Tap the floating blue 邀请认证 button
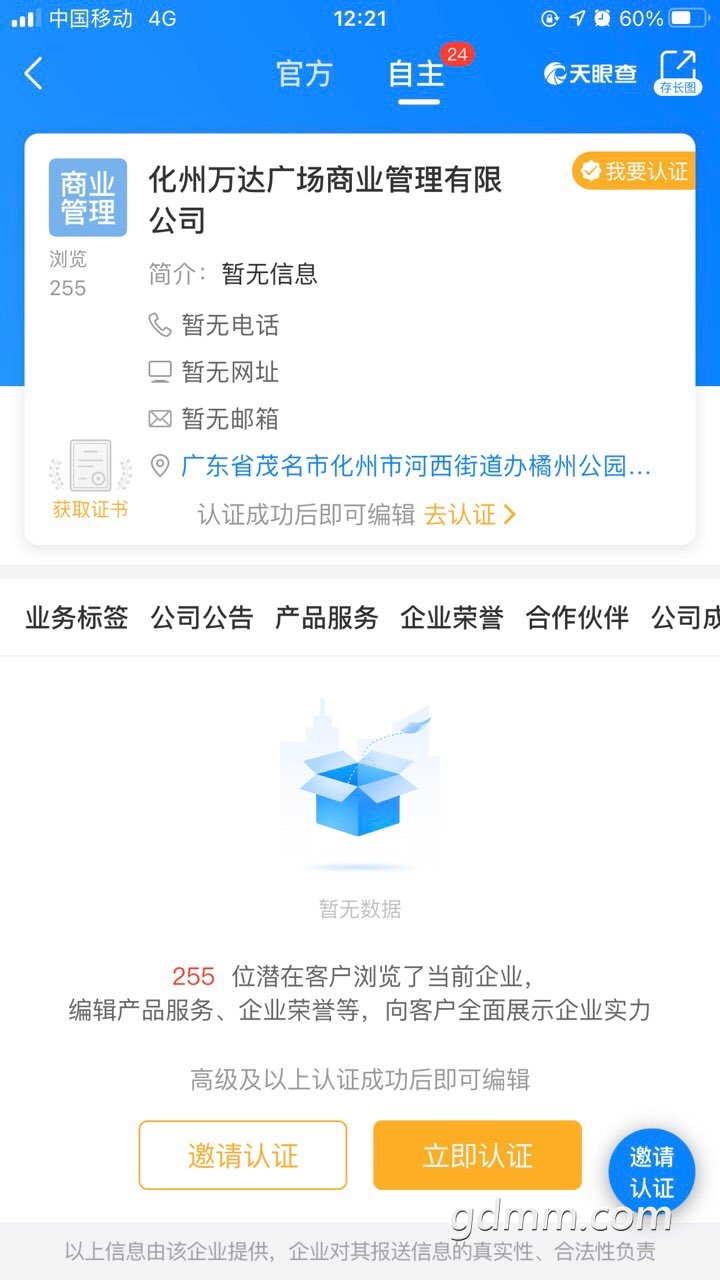Screen dimensions: 720x1280 pos(652,1173)
